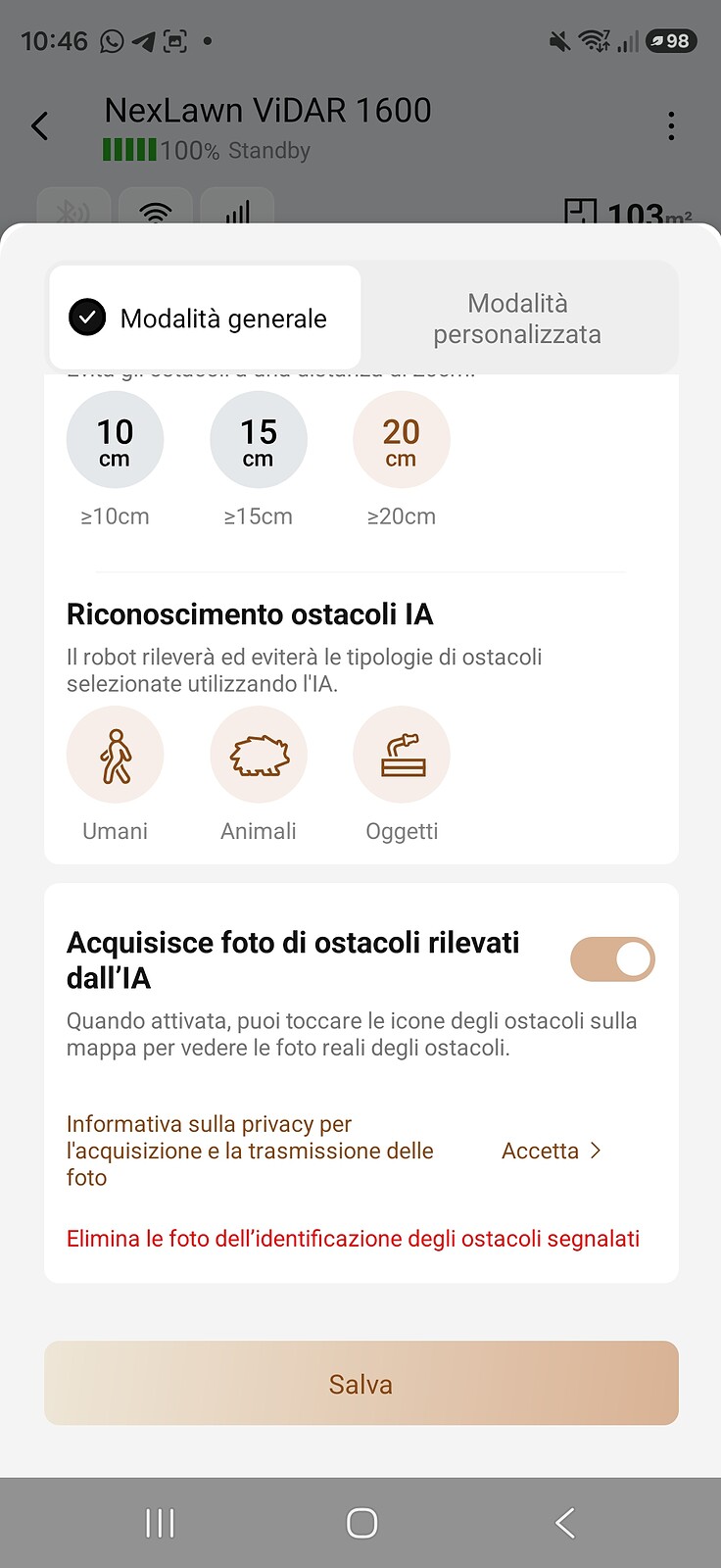This screenshot has width=721, height=1568.
Task: Toggle Oggetti obstacle recognition
Action: click(x=402, y=755)
